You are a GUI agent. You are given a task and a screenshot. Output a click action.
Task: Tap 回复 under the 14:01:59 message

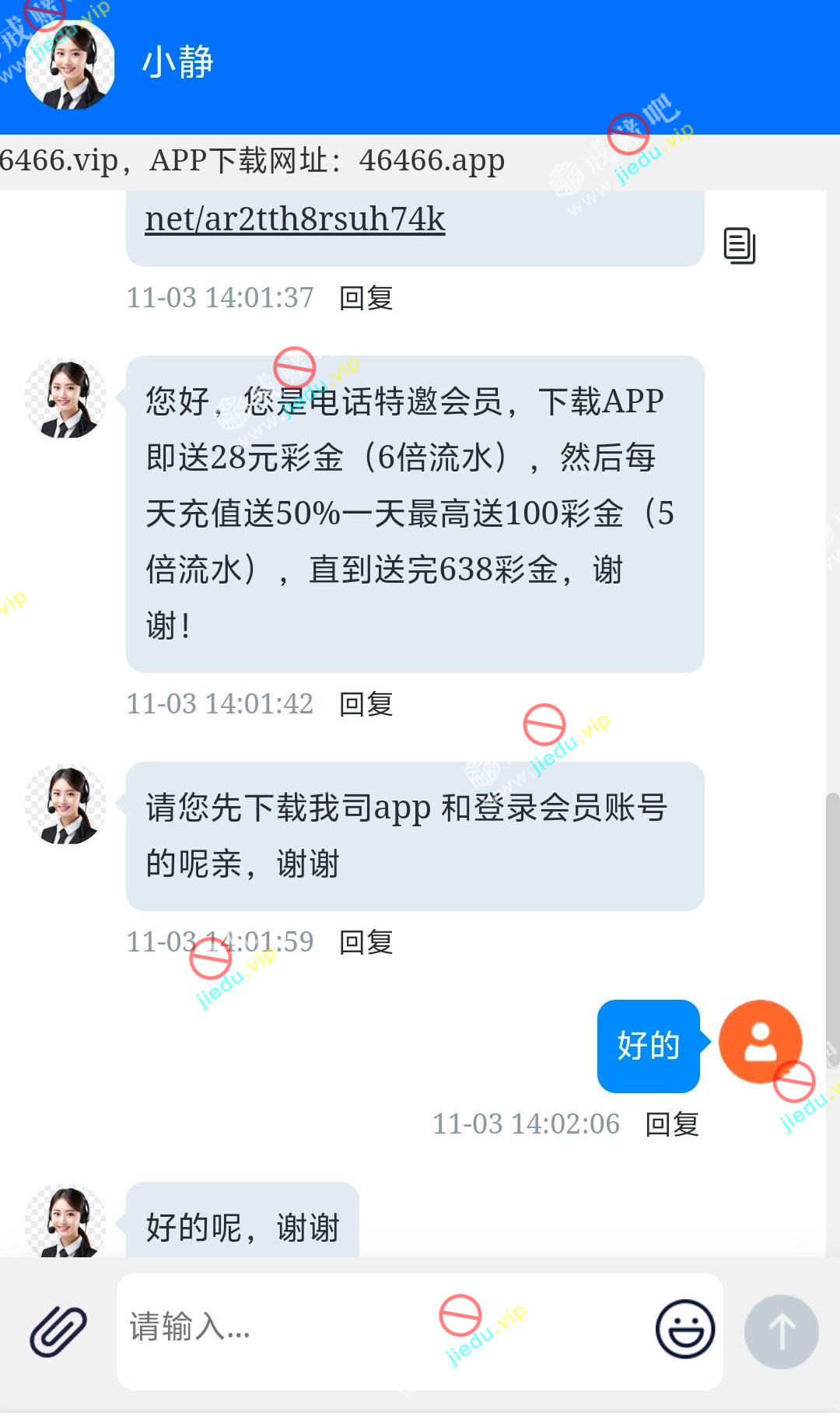[366, 942]
